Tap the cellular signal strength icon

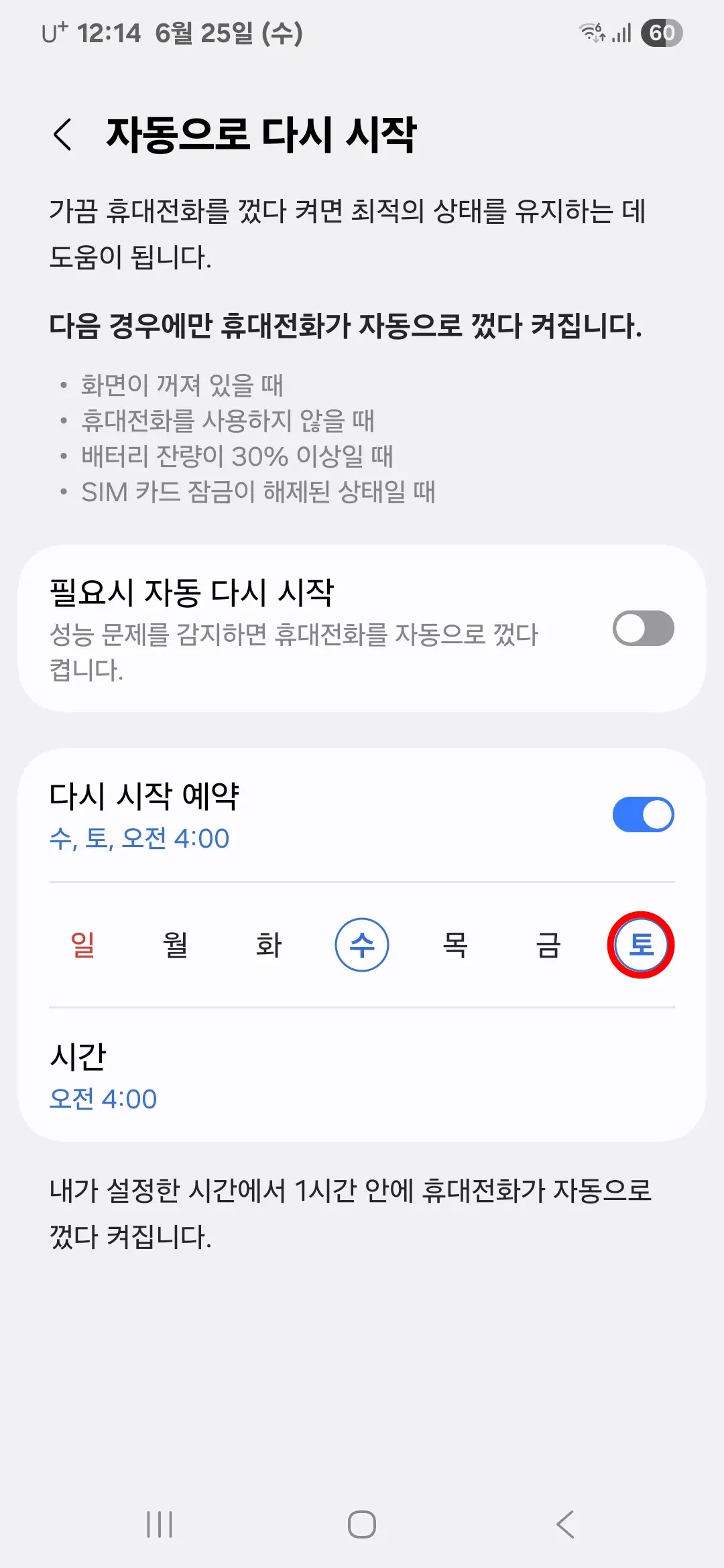tap(620, 31)
